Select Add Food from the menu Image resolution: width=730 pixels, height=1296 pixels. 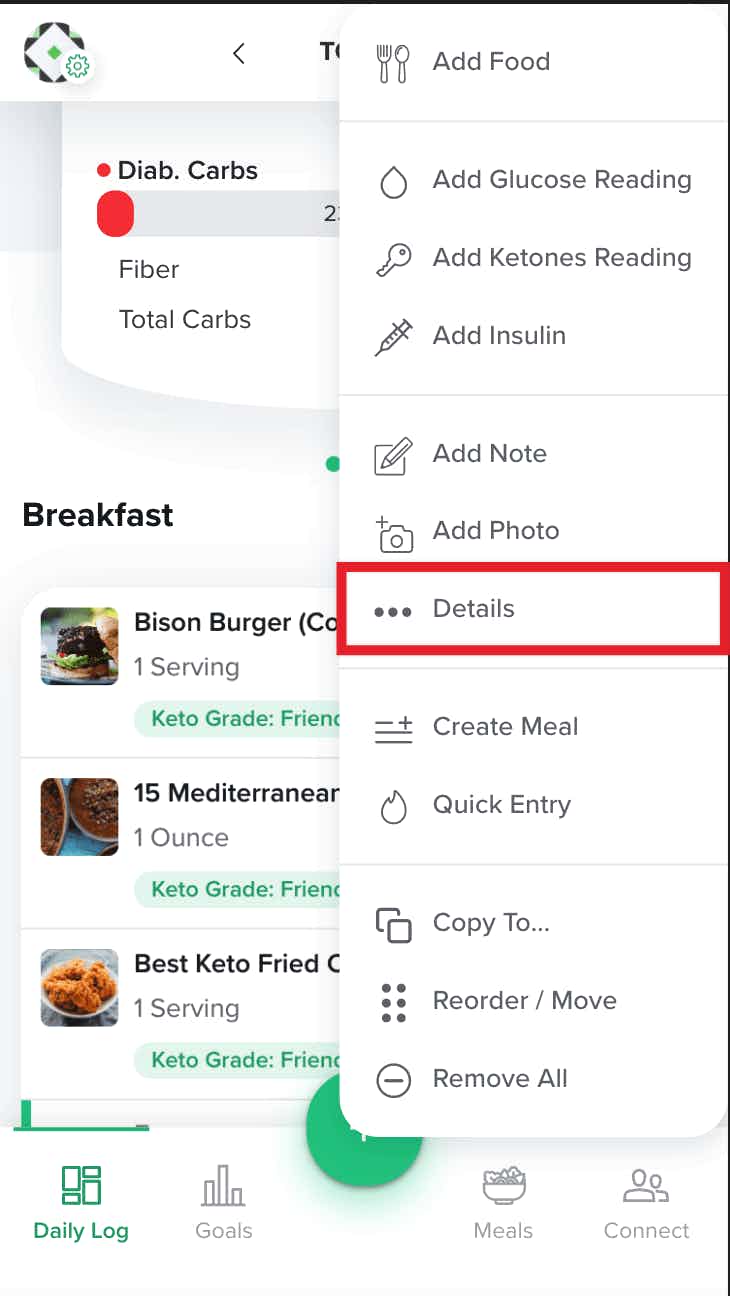coord(533,62)
